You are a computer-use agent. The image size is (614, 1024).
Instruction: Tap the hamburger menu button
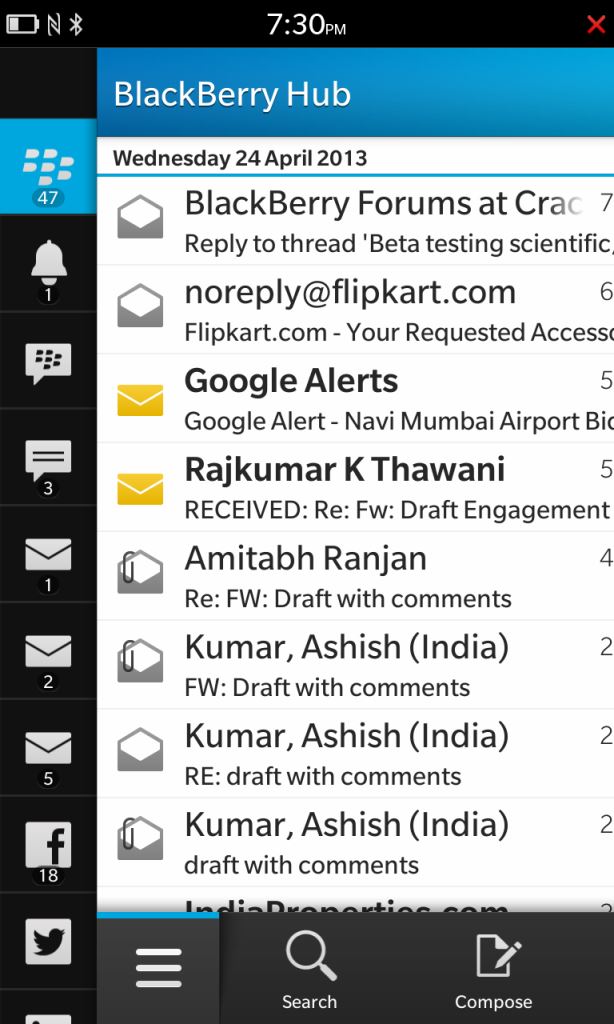pyautogui.click(x=158, y=968)
